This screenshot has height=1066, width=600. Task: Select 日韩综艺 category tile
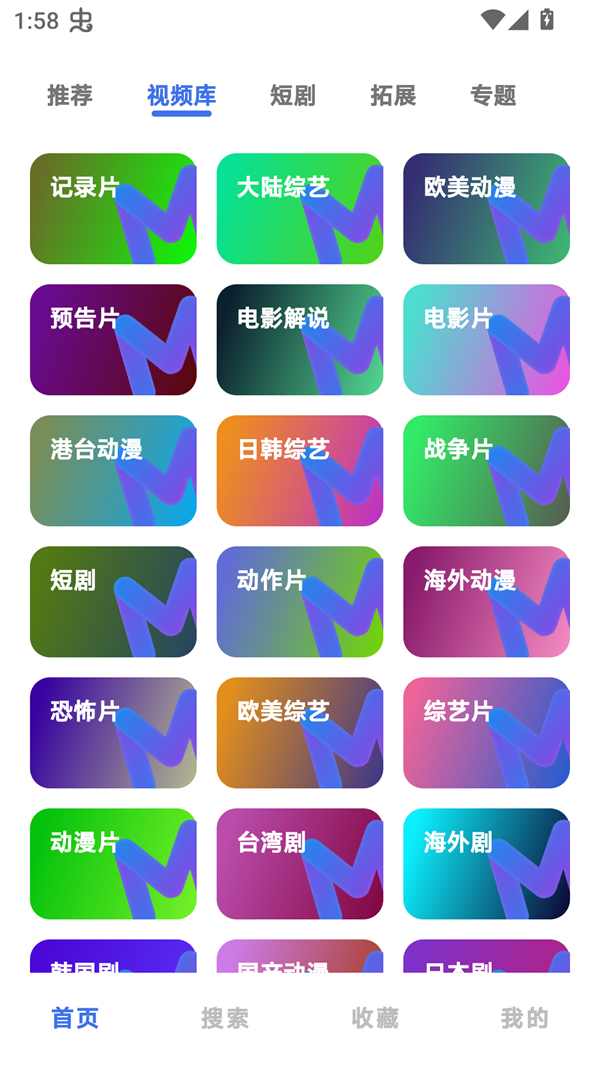tap(299, 470)
